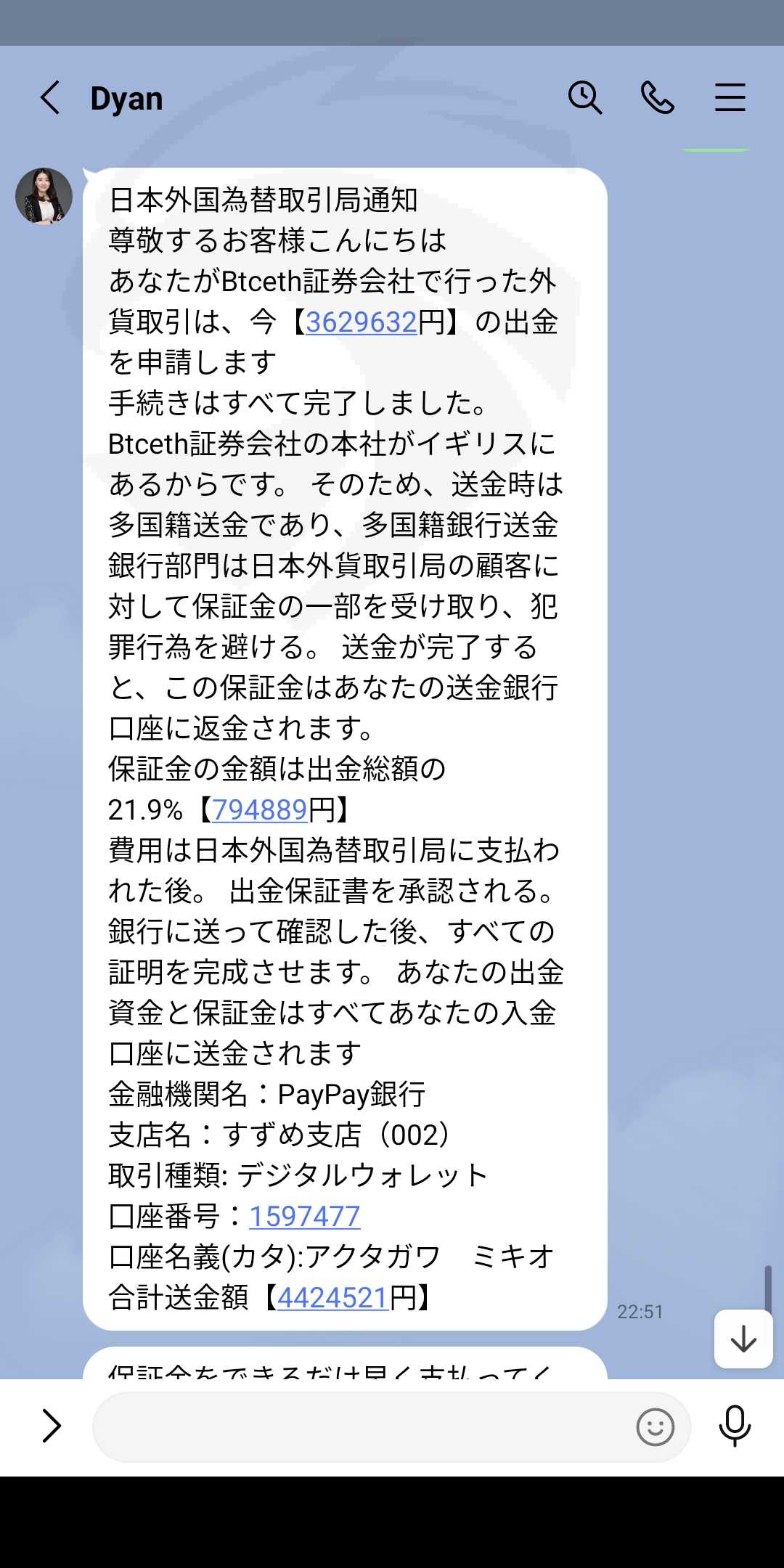Open the linked number 794889
Viewport: 784px width, 1568px height.
click(x=260, y=810)
